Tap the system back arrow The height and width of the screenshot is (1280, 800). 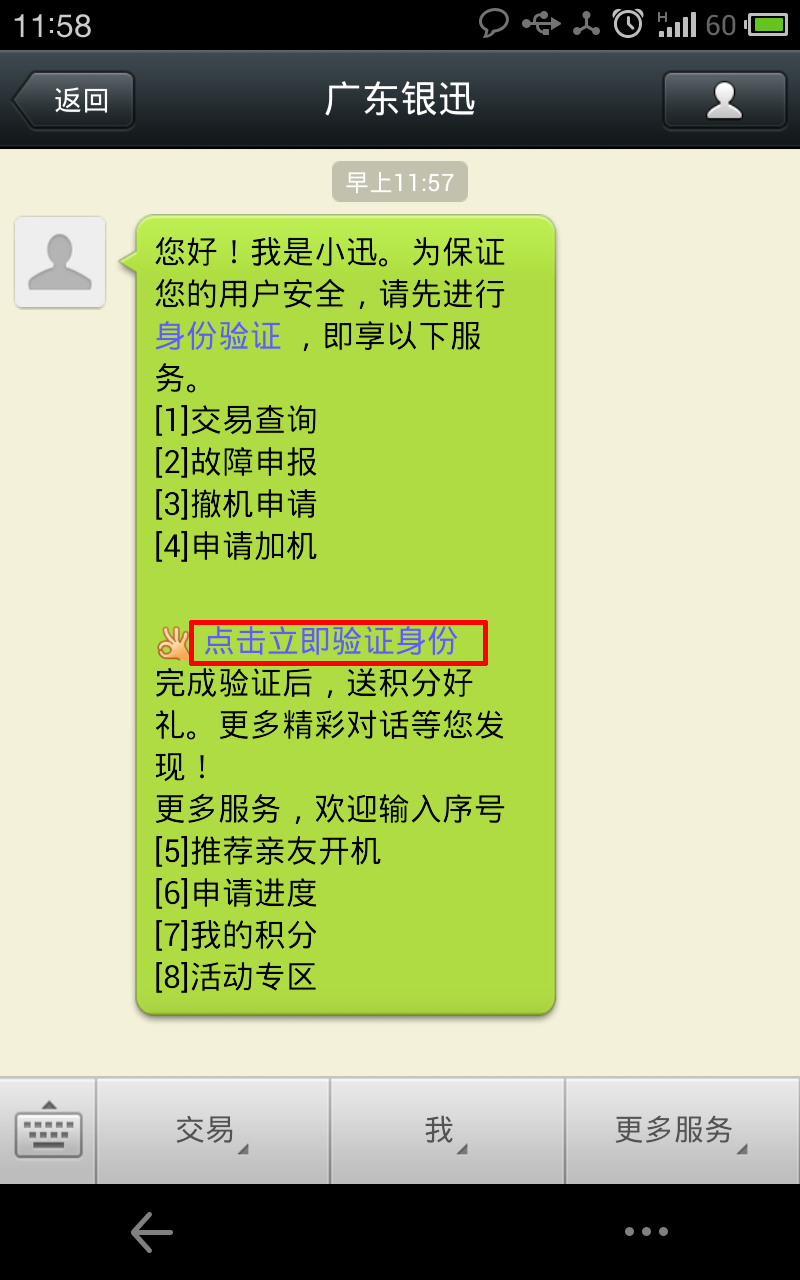click(x=152, y=1232)
